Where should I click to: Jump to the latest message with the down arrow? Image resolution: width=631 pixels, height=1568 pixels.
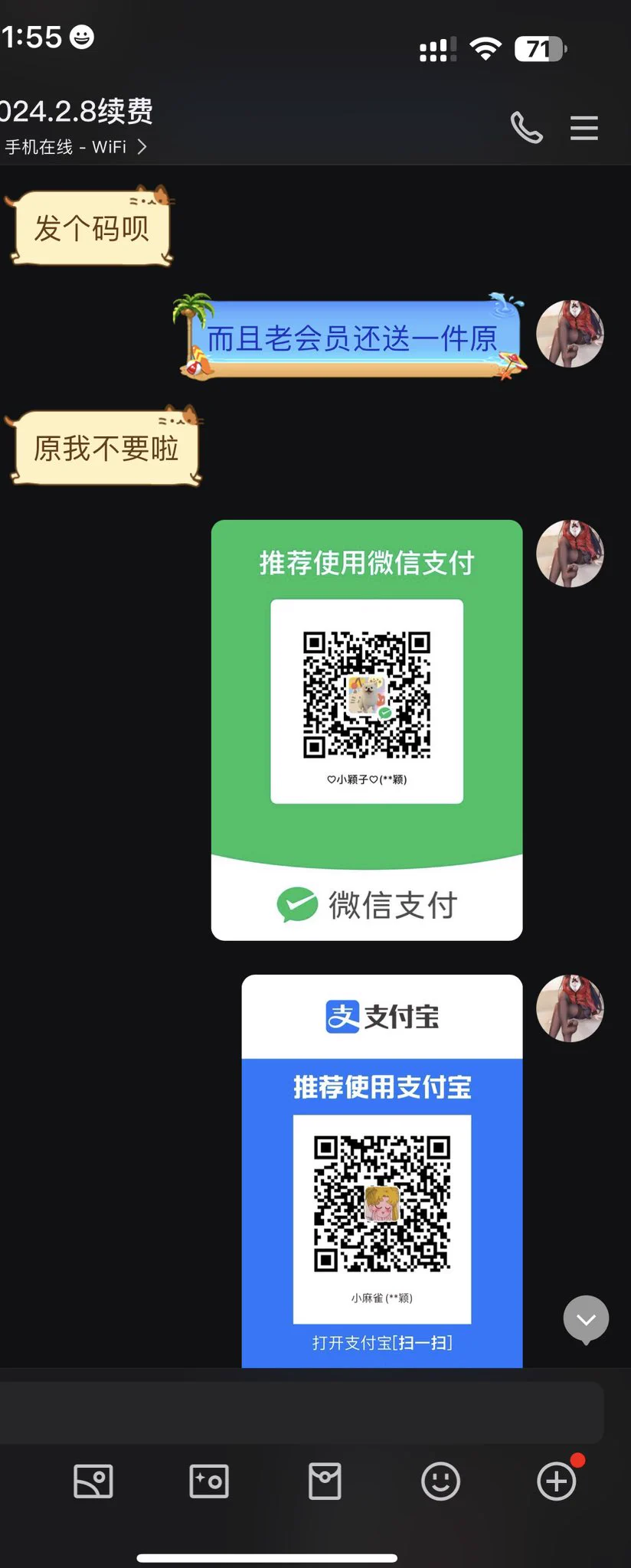(x=586, y=1319)
